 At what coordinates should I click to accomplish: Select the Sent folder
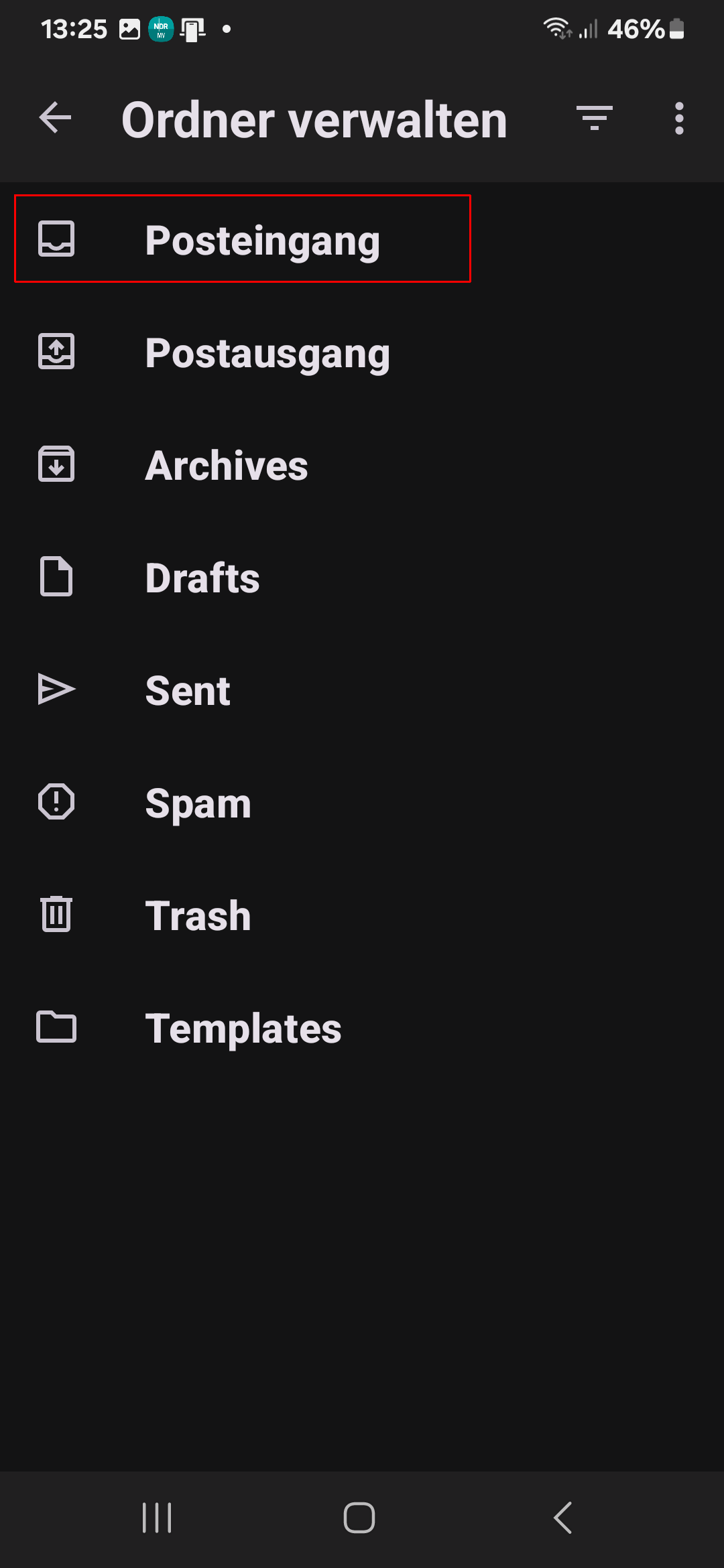coord(362,690)
